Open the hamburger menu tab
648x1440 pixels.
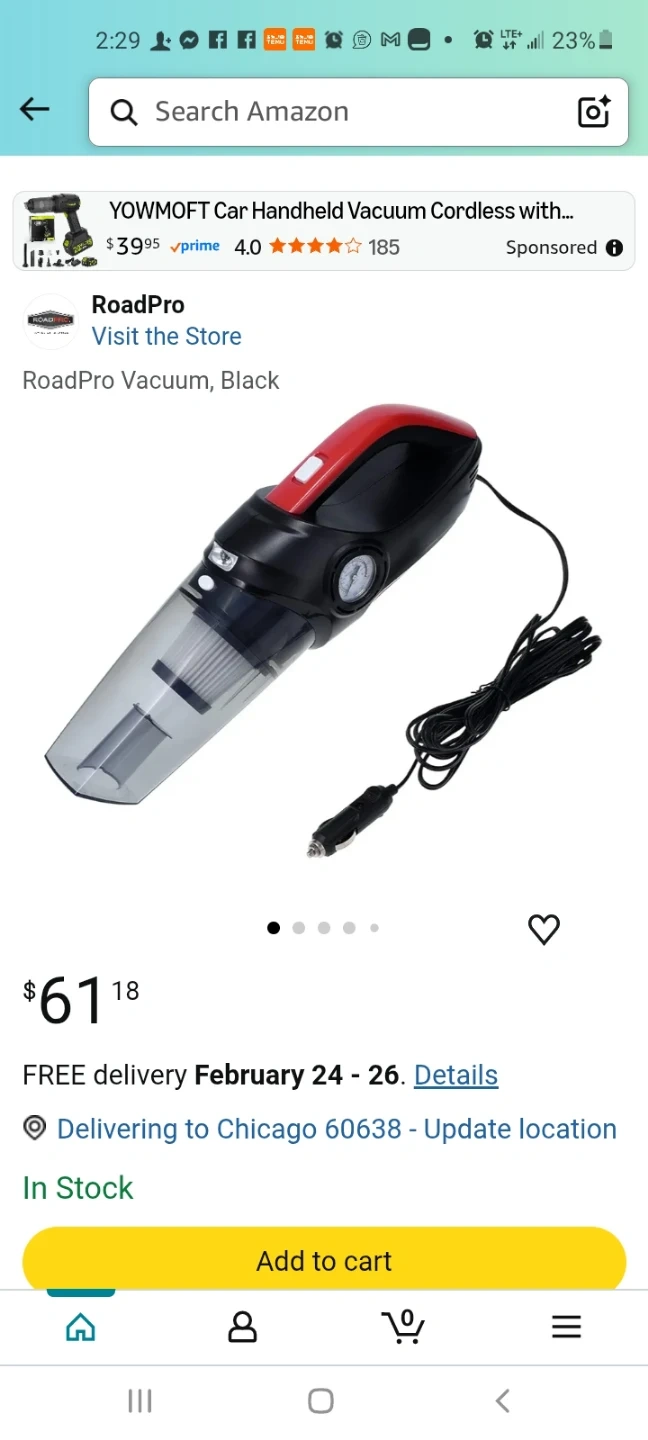[566, 1327]
